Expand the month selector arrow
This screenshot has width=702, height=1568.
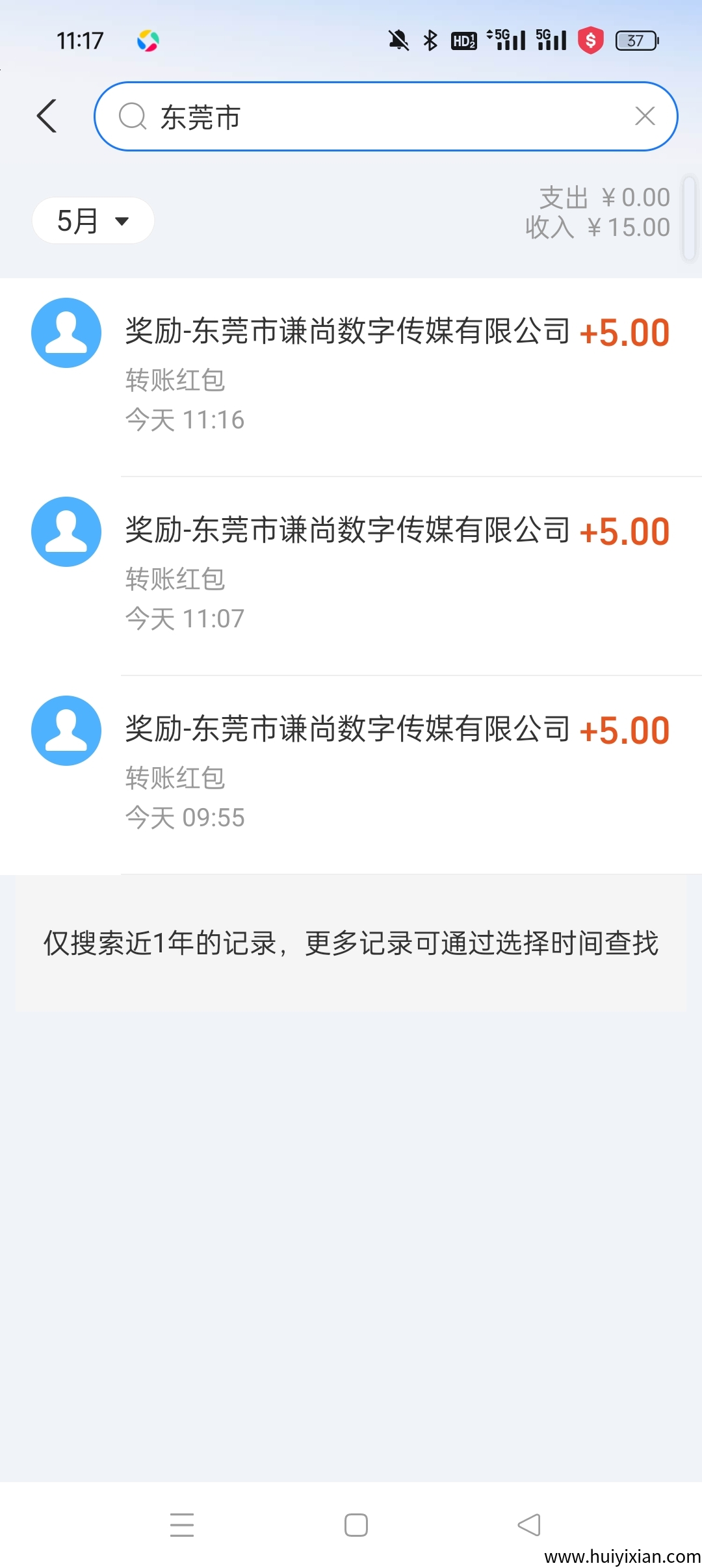pyautogui.click(x=123, y=222)
